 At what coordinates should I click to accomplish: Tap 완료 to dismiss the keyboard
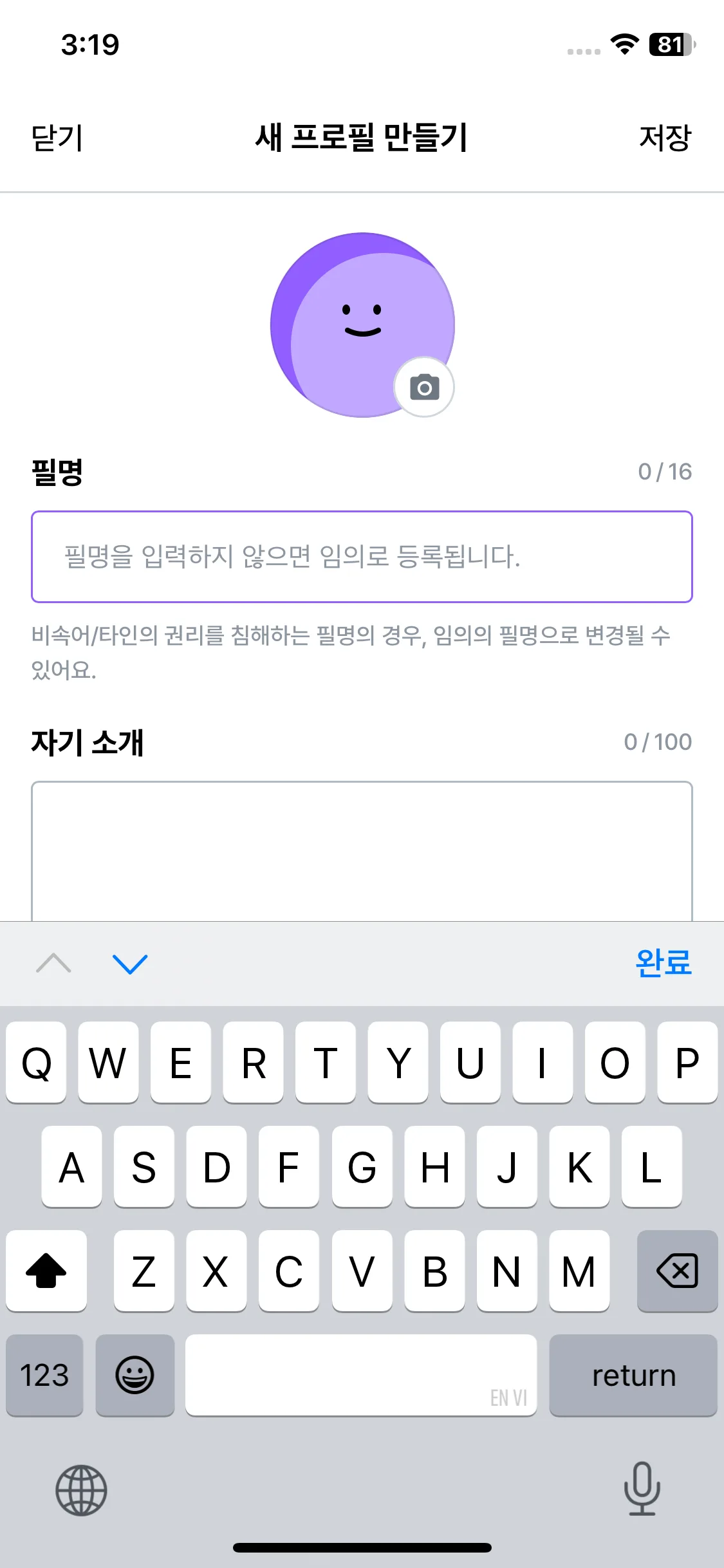tap(663, 964)
